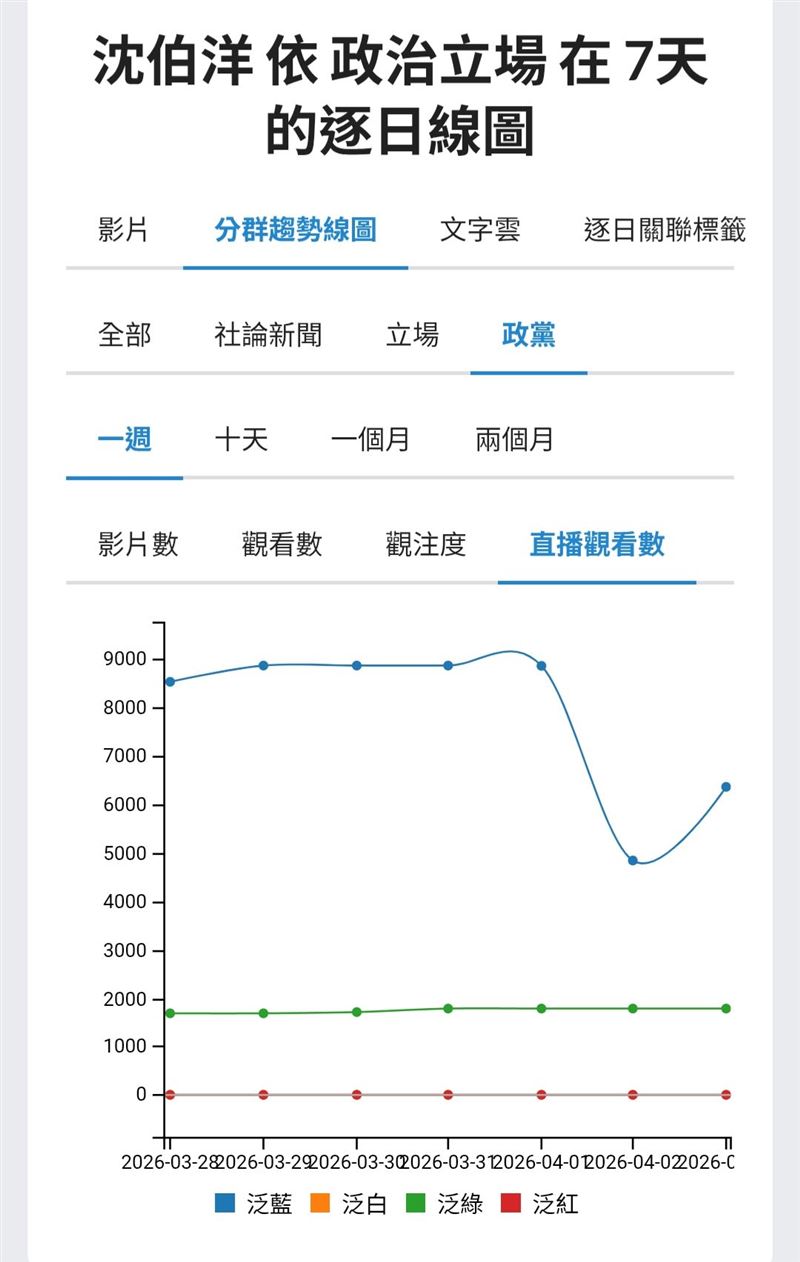Image resolution: width=800 pixels, height=1262 pixels.
Task: Select the 政黨 grouping tab
Action: click(528, 335)
